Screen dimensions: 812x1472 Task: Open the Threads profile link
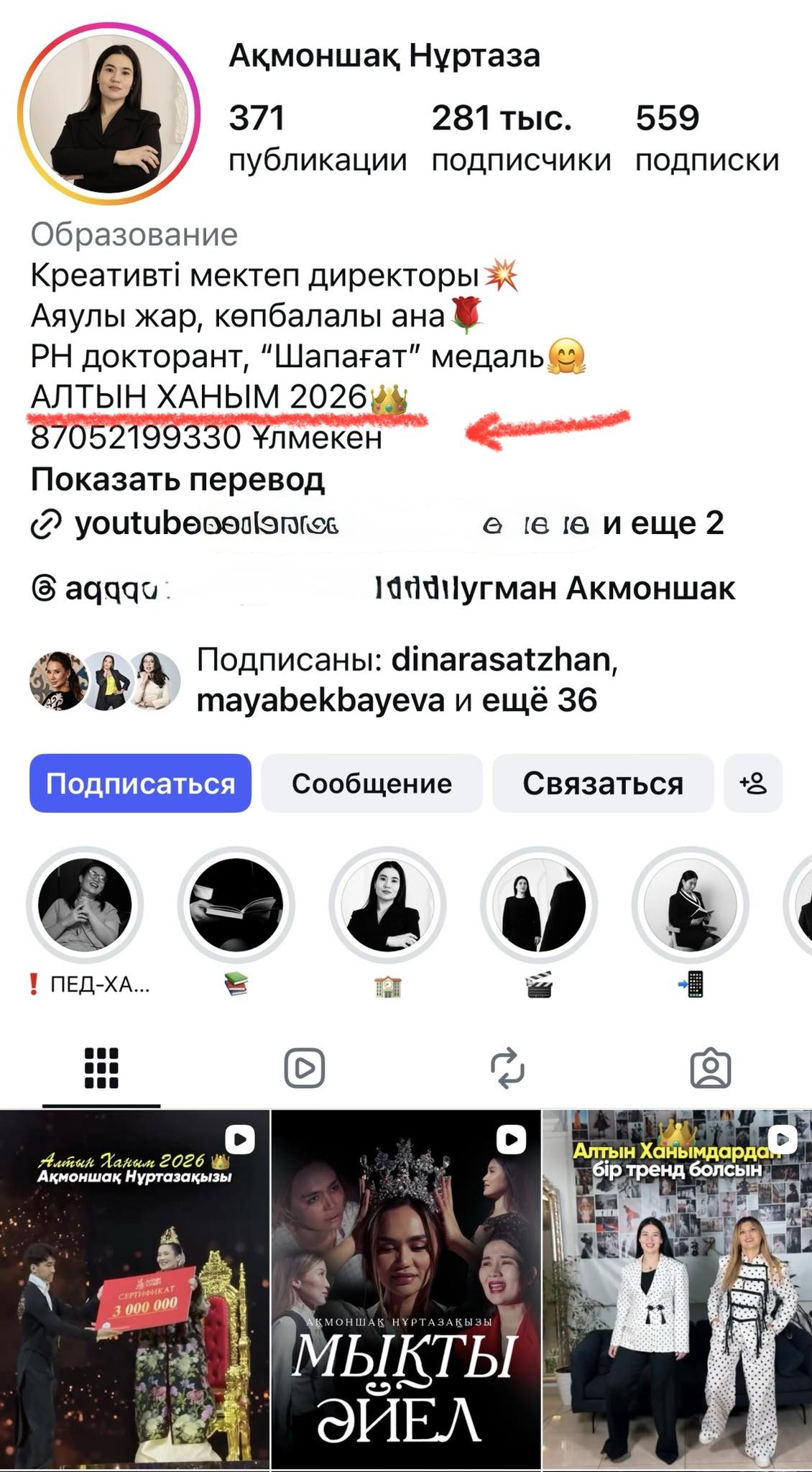tap(108, 589)
